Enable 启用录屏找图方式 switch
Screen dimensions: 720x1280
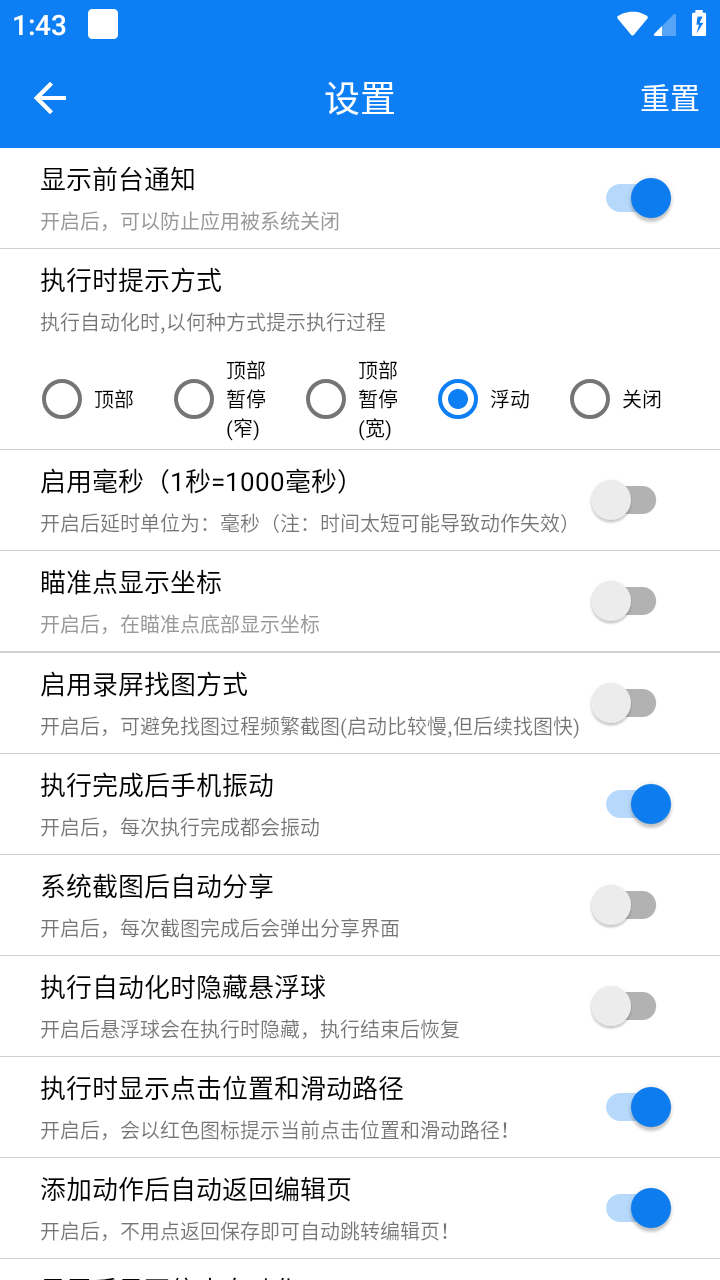(x=624, y=703)
